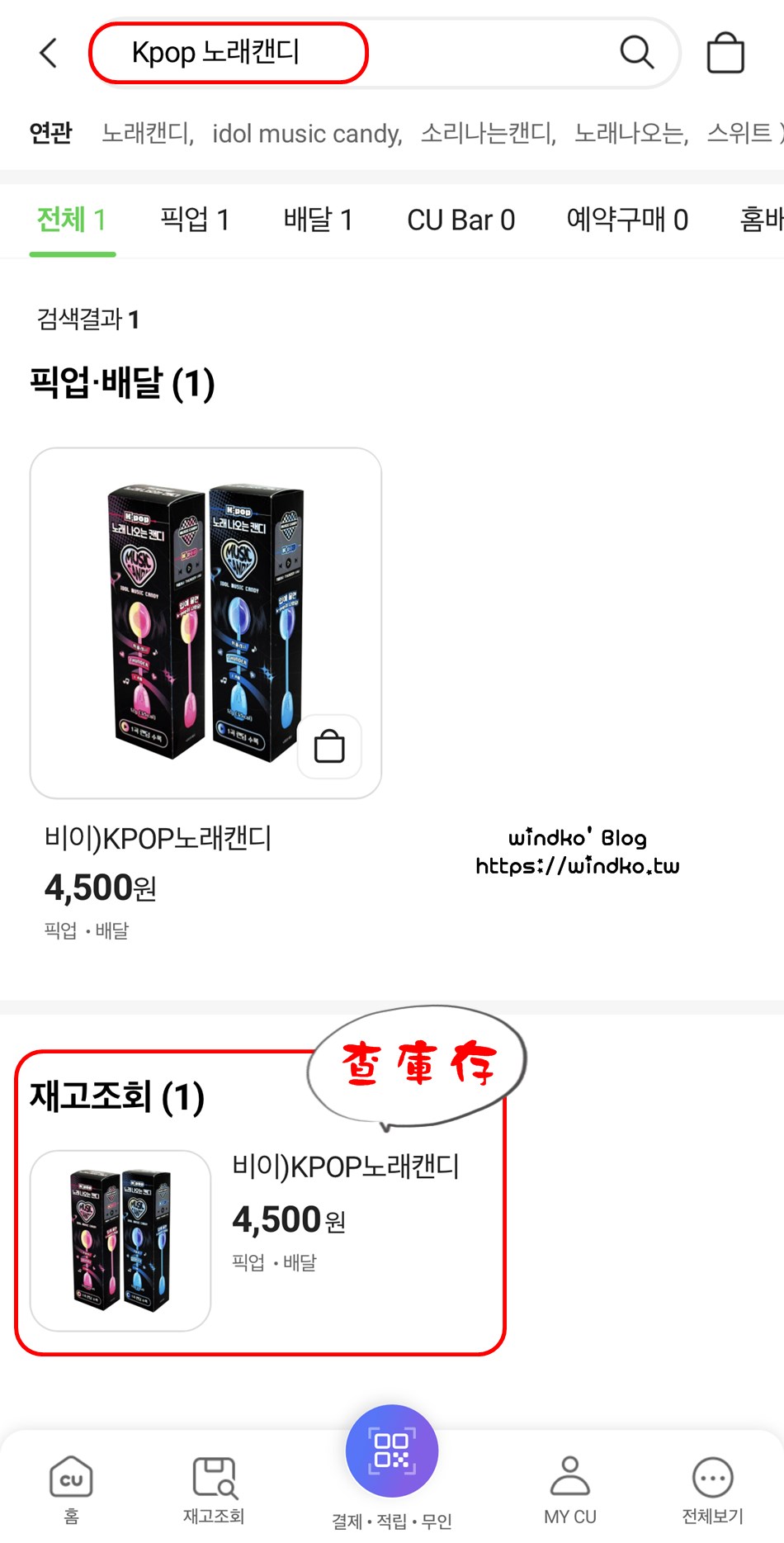Open the KPOP노래캔디 product card under 픽업·배달
Image resolution: width=784 pixels, height=1543 pixels.
pos(205,622)
